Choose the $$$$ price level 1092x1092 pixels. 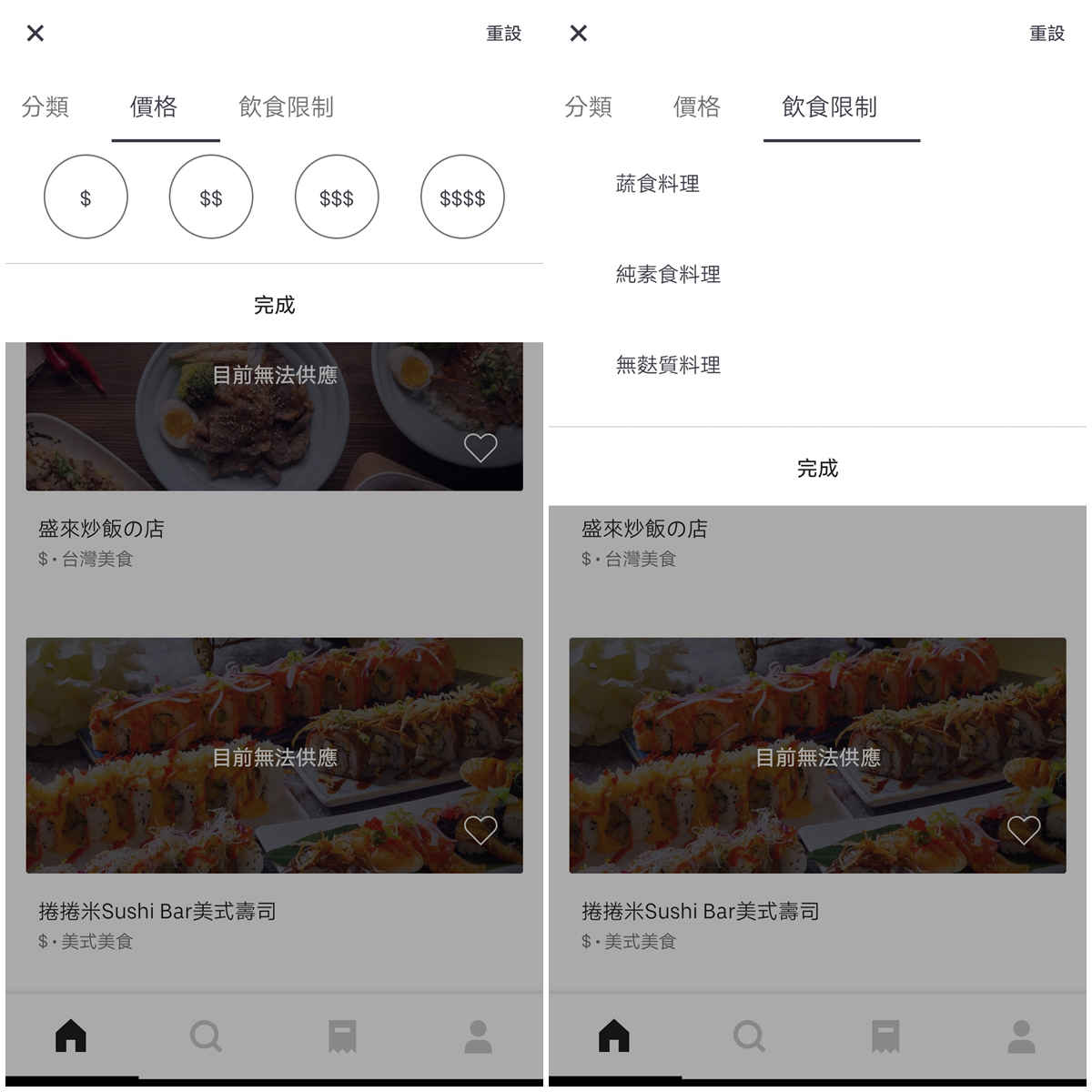(462, 197)
